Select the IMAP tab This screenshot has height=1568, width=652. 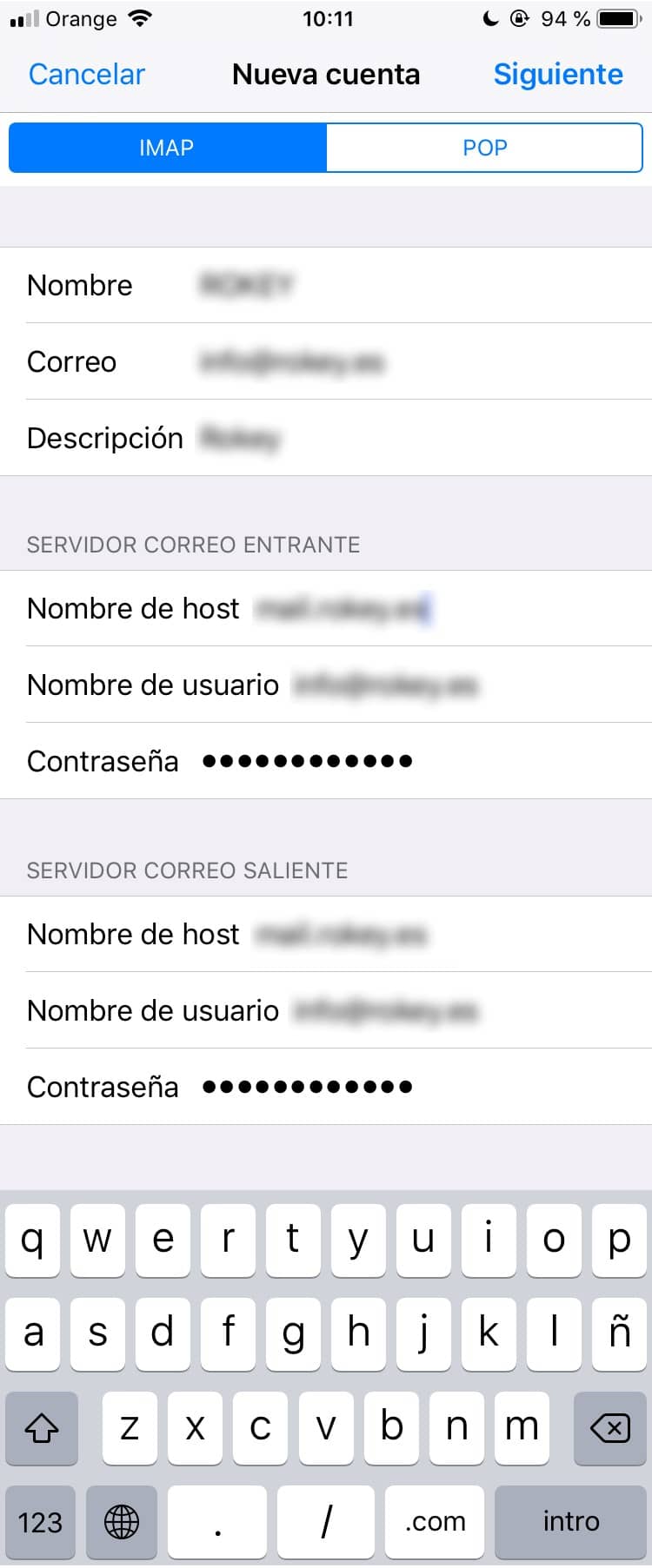167,148
